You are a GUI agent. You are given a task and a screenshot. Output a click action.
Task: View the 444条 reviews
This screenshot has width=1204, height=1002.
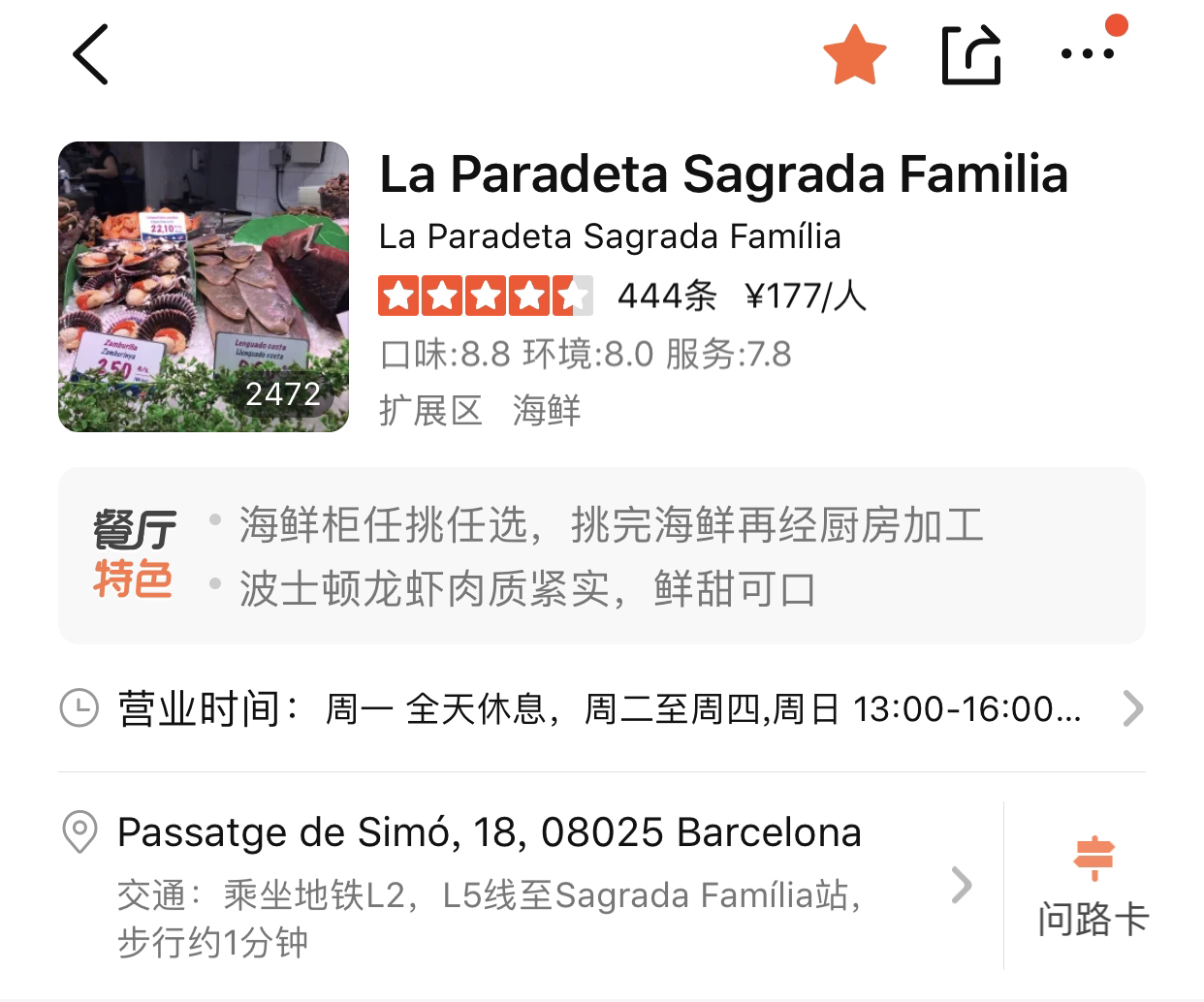(667, 296)
